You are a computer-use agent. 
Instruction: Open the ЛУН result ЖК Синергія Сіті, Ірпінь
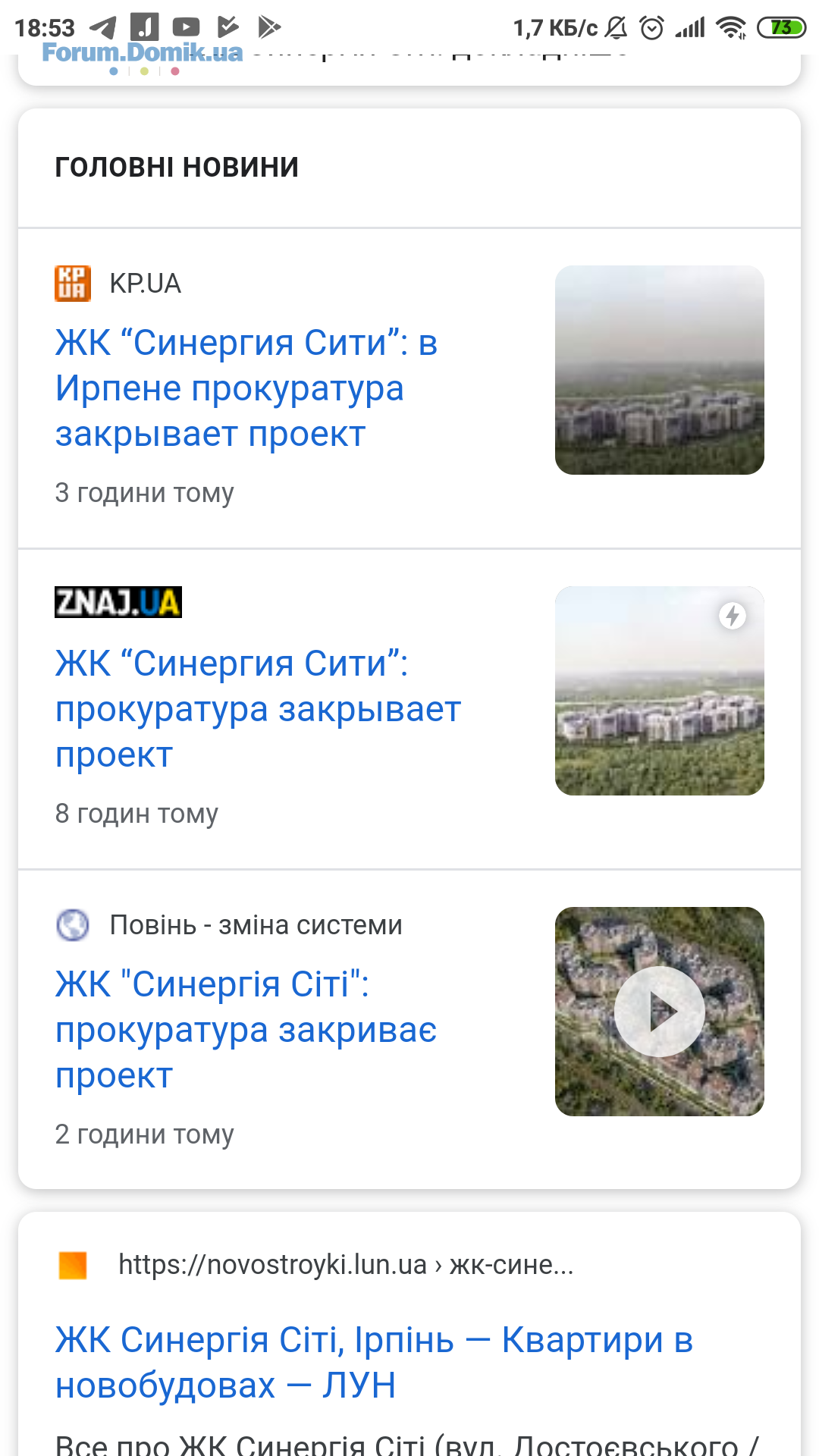tap(374, 1363)
